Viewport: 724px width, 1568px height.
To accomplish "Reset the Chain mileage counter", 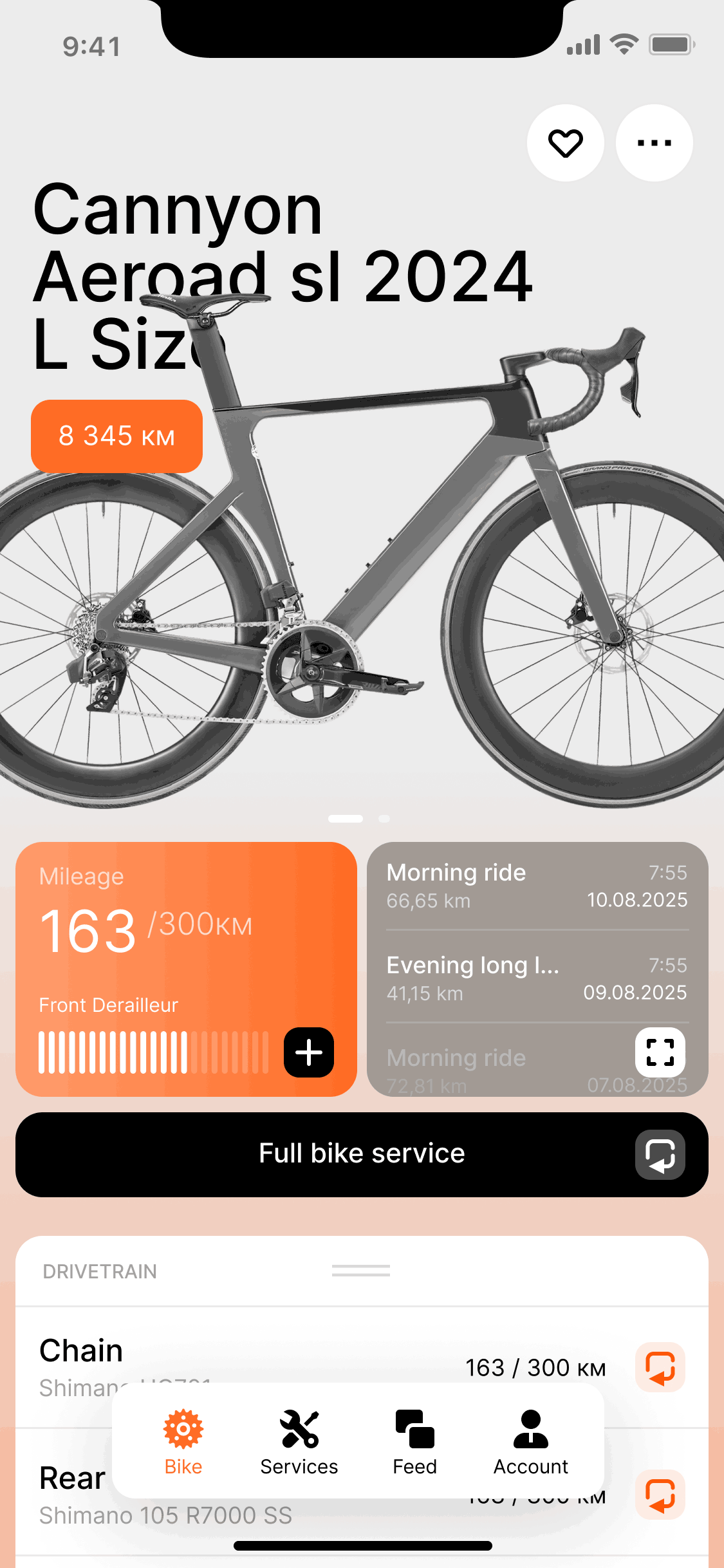I will tap(660, 1367).
